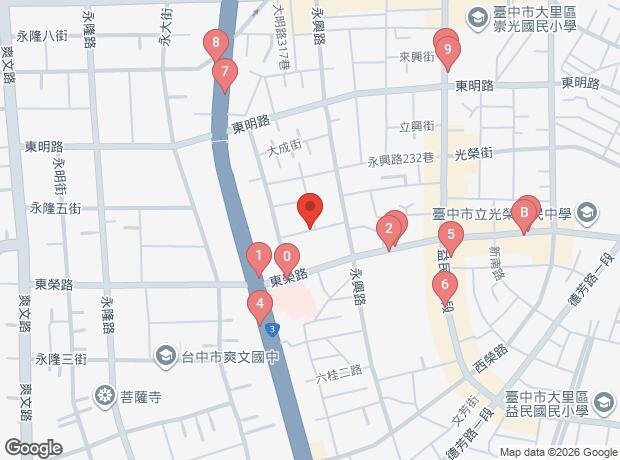The width and height of the screenshot is (620, 460).
Task: Open 台中市爽文國中 school place icon
Action: click(x=166, y=356)
